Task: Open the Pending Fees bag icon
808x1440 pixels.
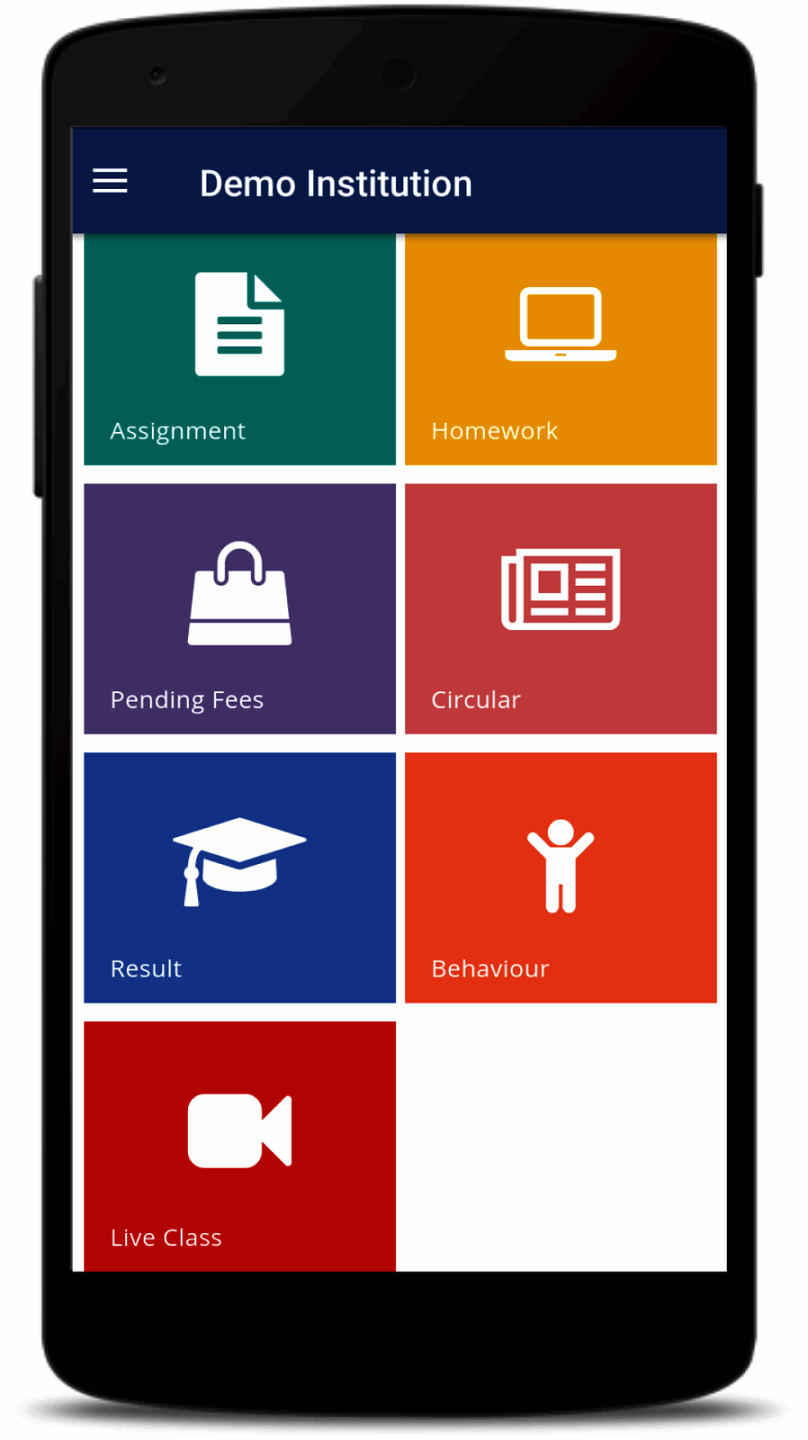Action: 238,590
